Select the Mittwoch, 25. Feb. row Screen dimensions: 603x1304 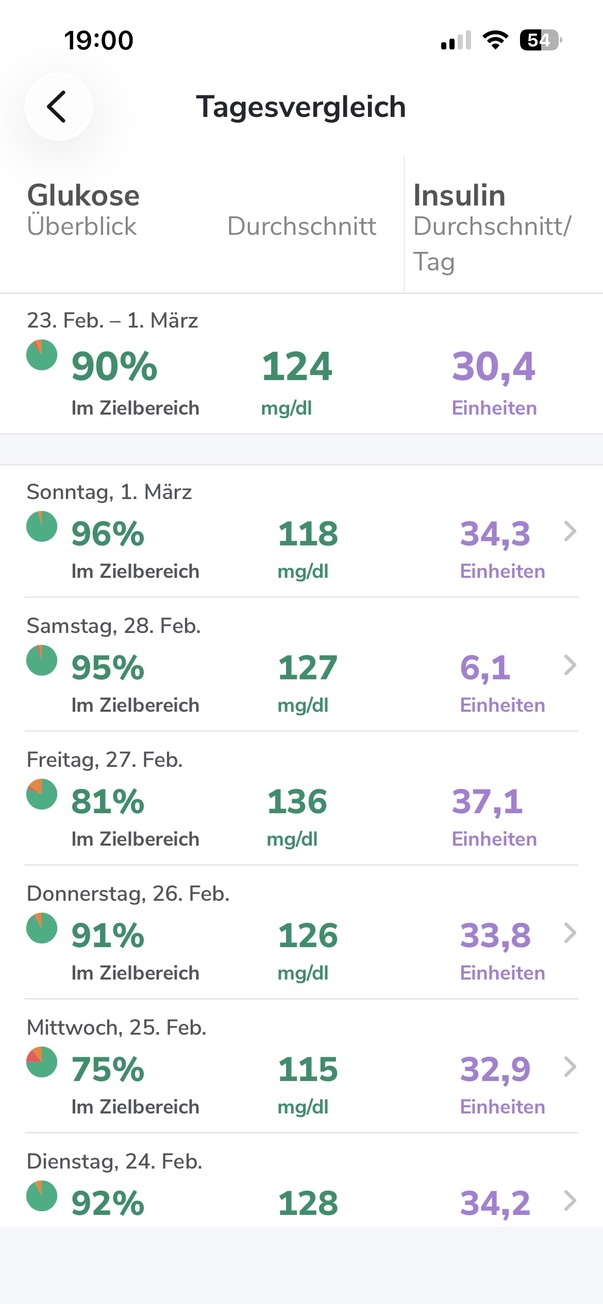(x=300, y=1068)
